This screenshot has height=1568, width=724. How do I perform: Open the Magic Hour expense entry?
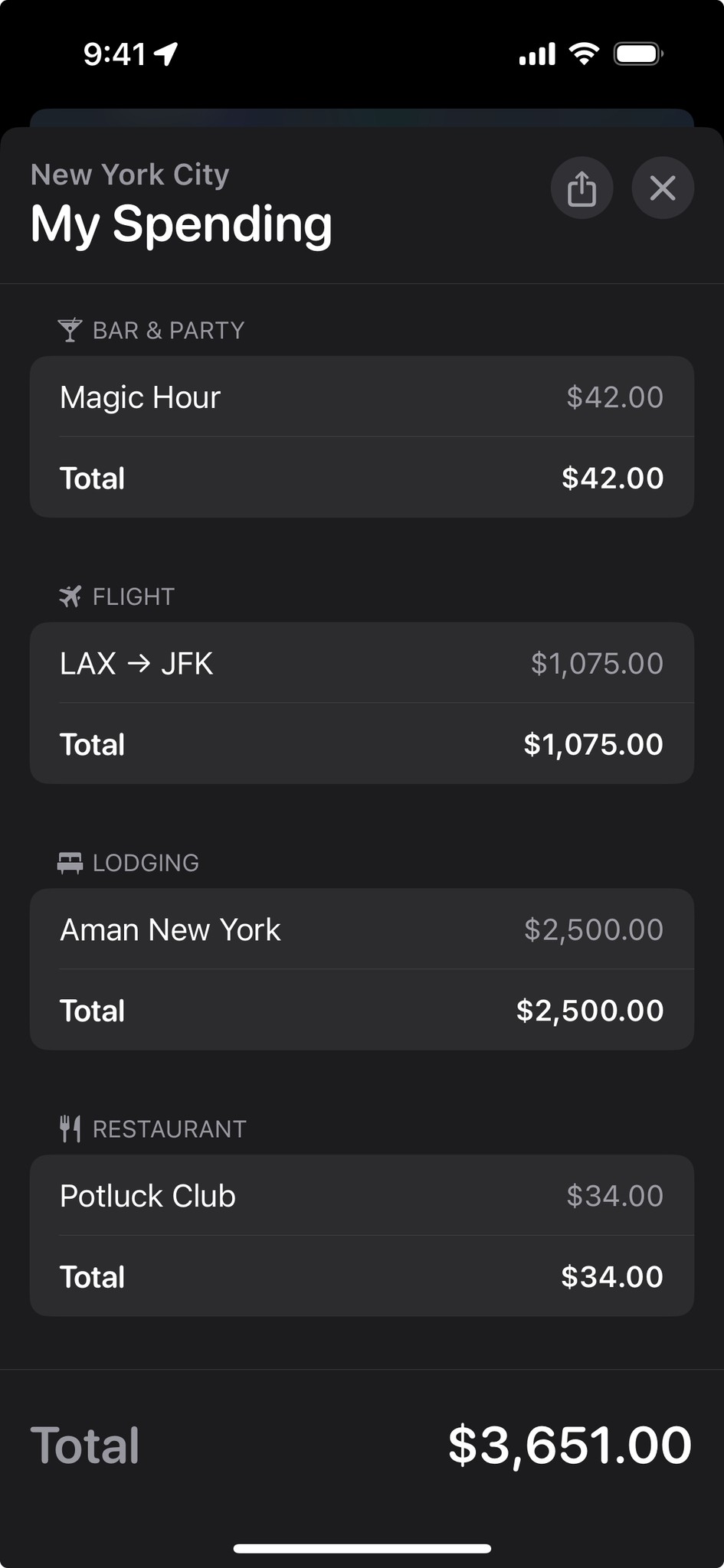(360, 397)
